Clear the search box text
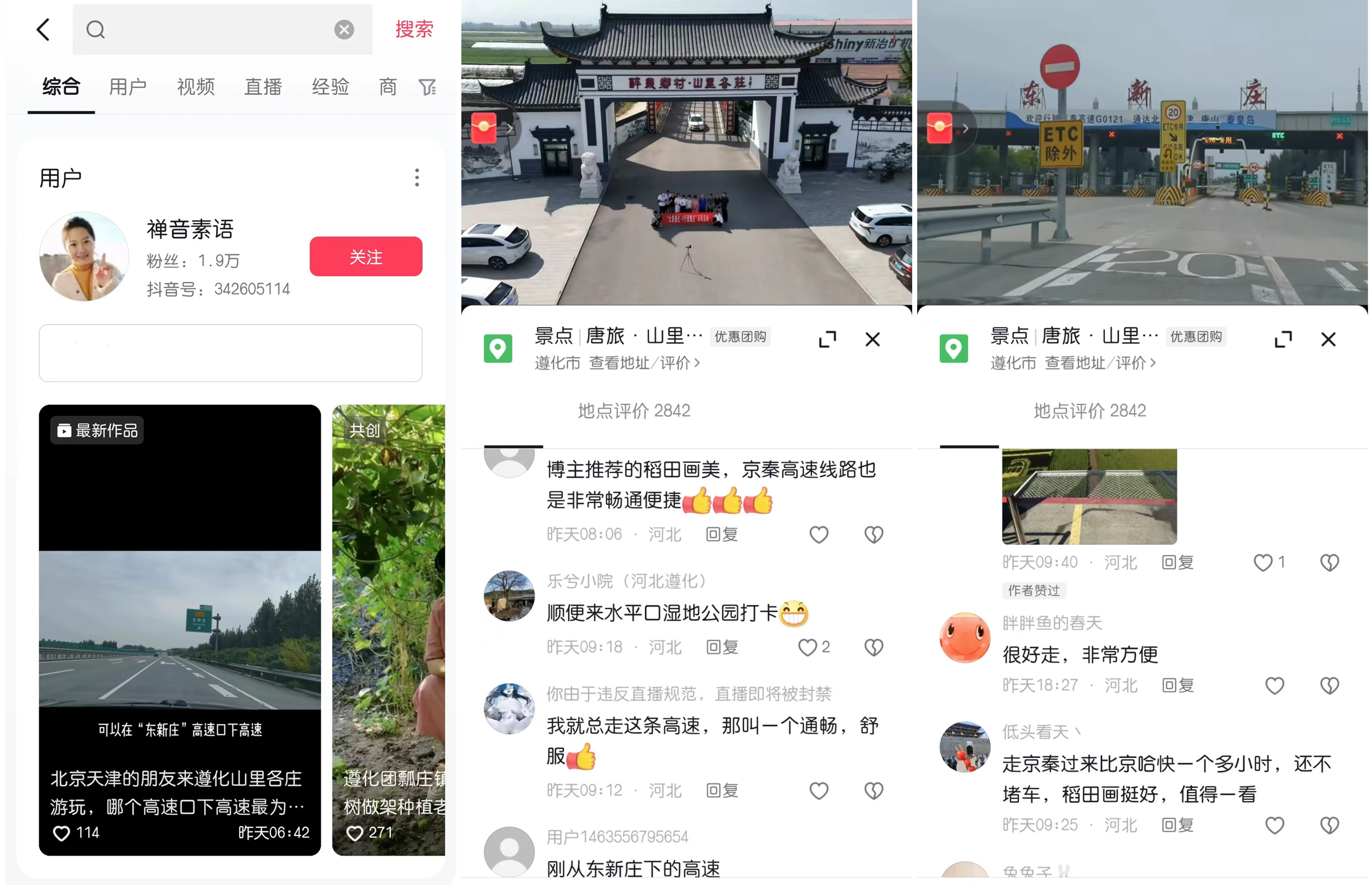 343,29
